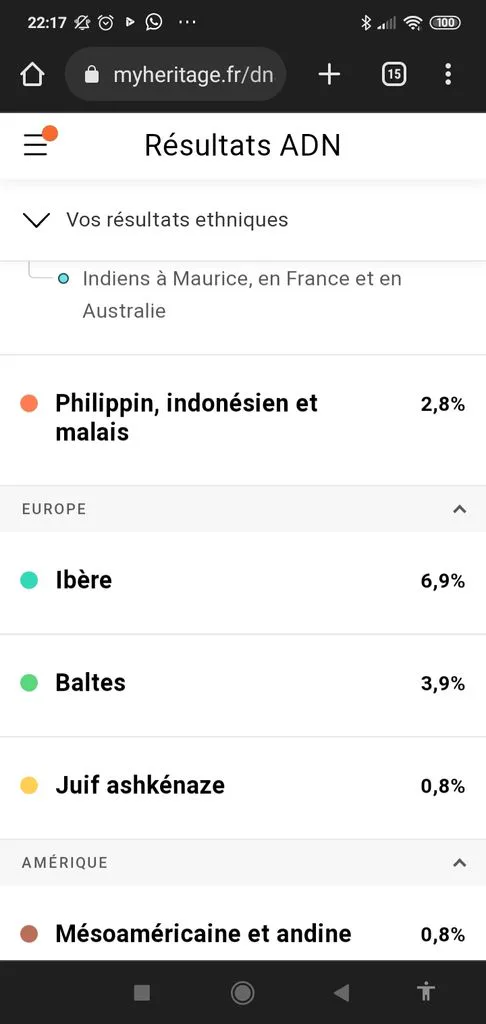Open a new browser tab
Screen dimensions: 486x1024
pyautogui.click(x=329, y=75)
